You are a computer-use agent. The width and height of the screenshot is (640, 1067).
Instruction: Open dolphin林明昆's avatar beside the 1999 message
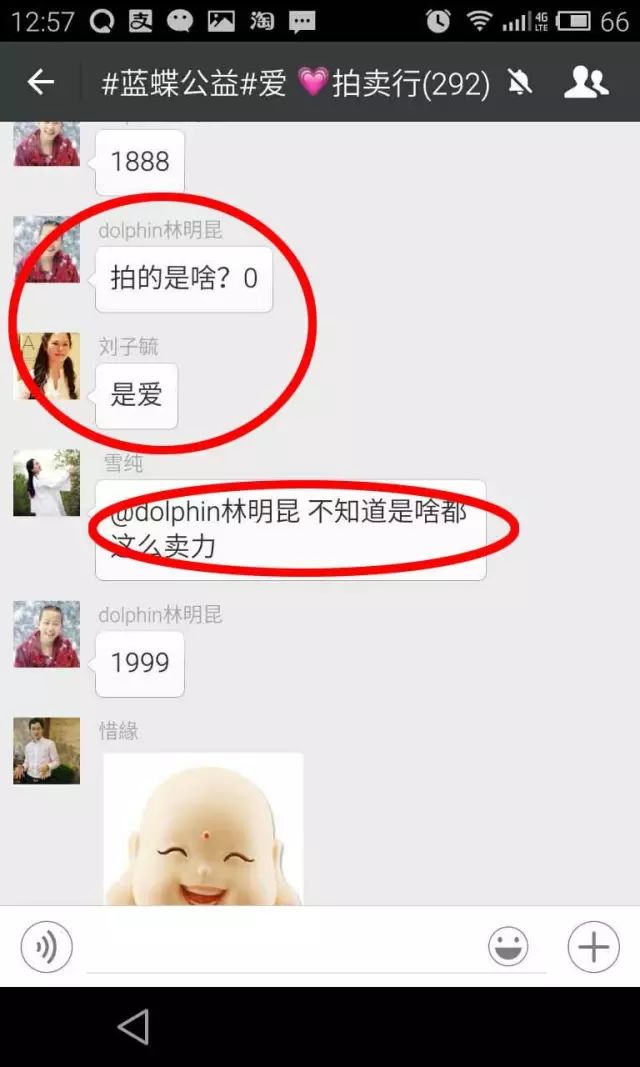(46, 634)
